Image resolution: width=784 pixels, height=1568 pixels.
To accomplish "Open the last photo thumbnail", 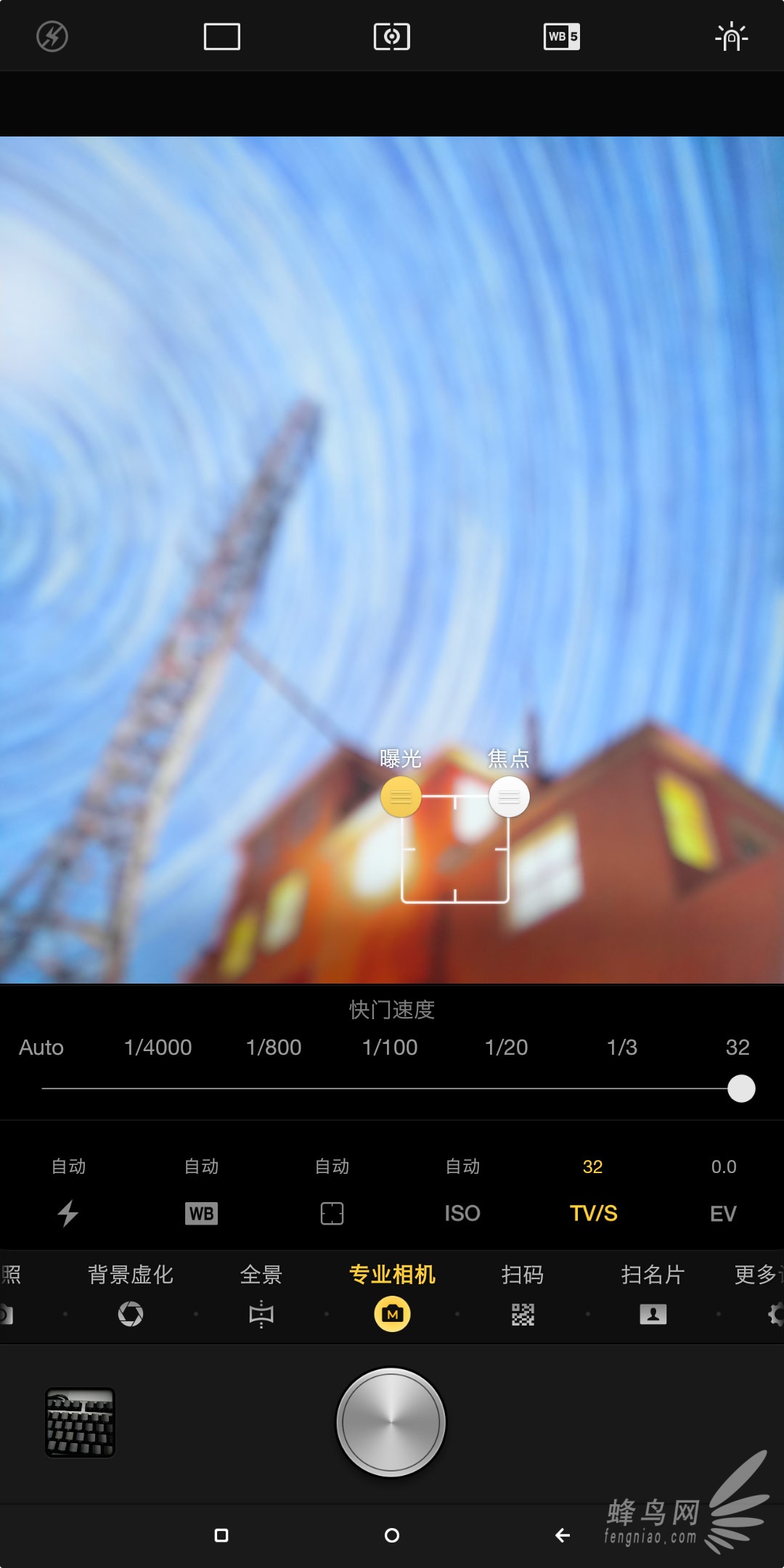I will pyautogui.click(x=80, y=1422).
